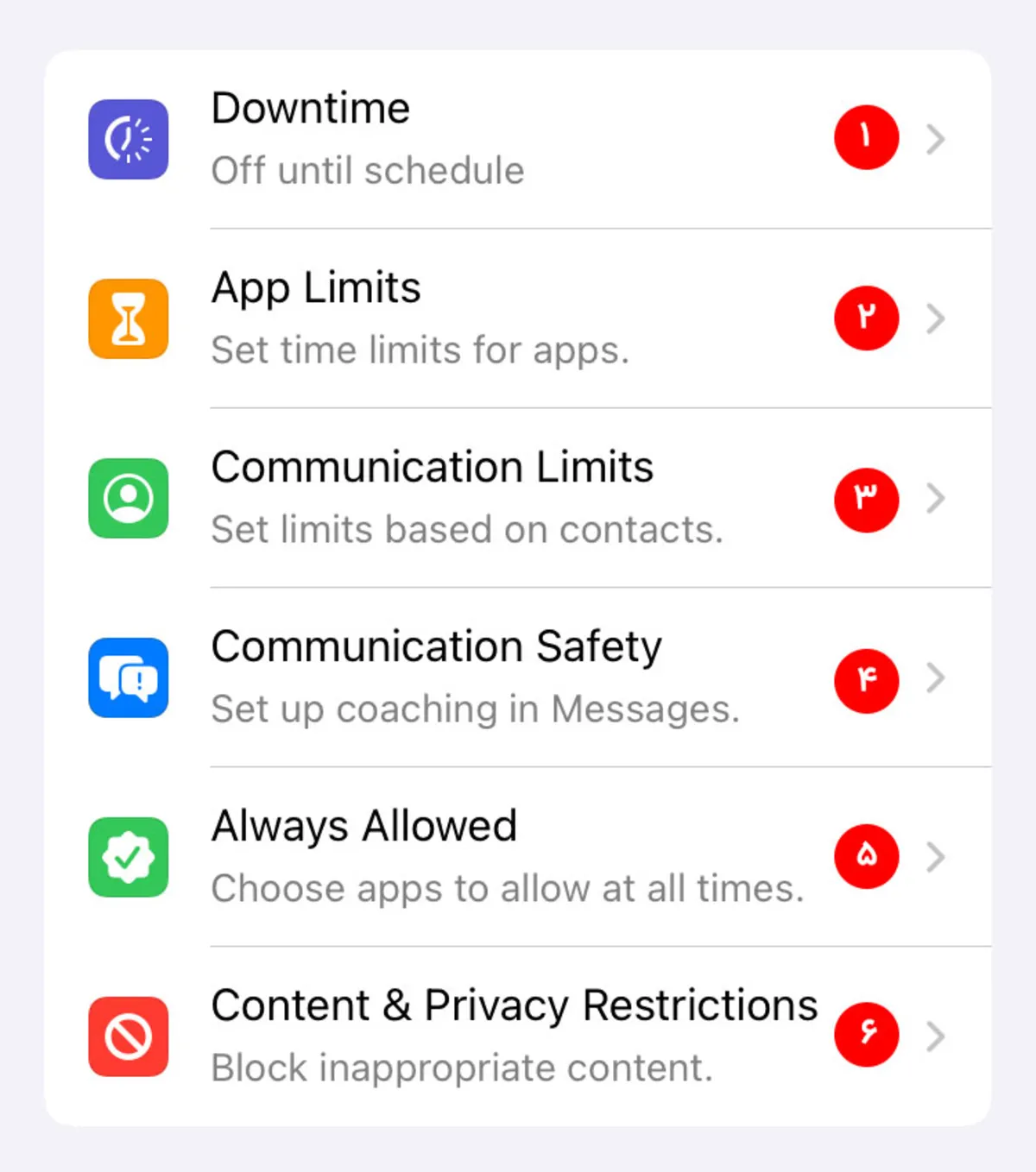Tap the red badge next to Always Allowed
The width and height of the screenshot is (1036, 1172).
pos(866,857)
